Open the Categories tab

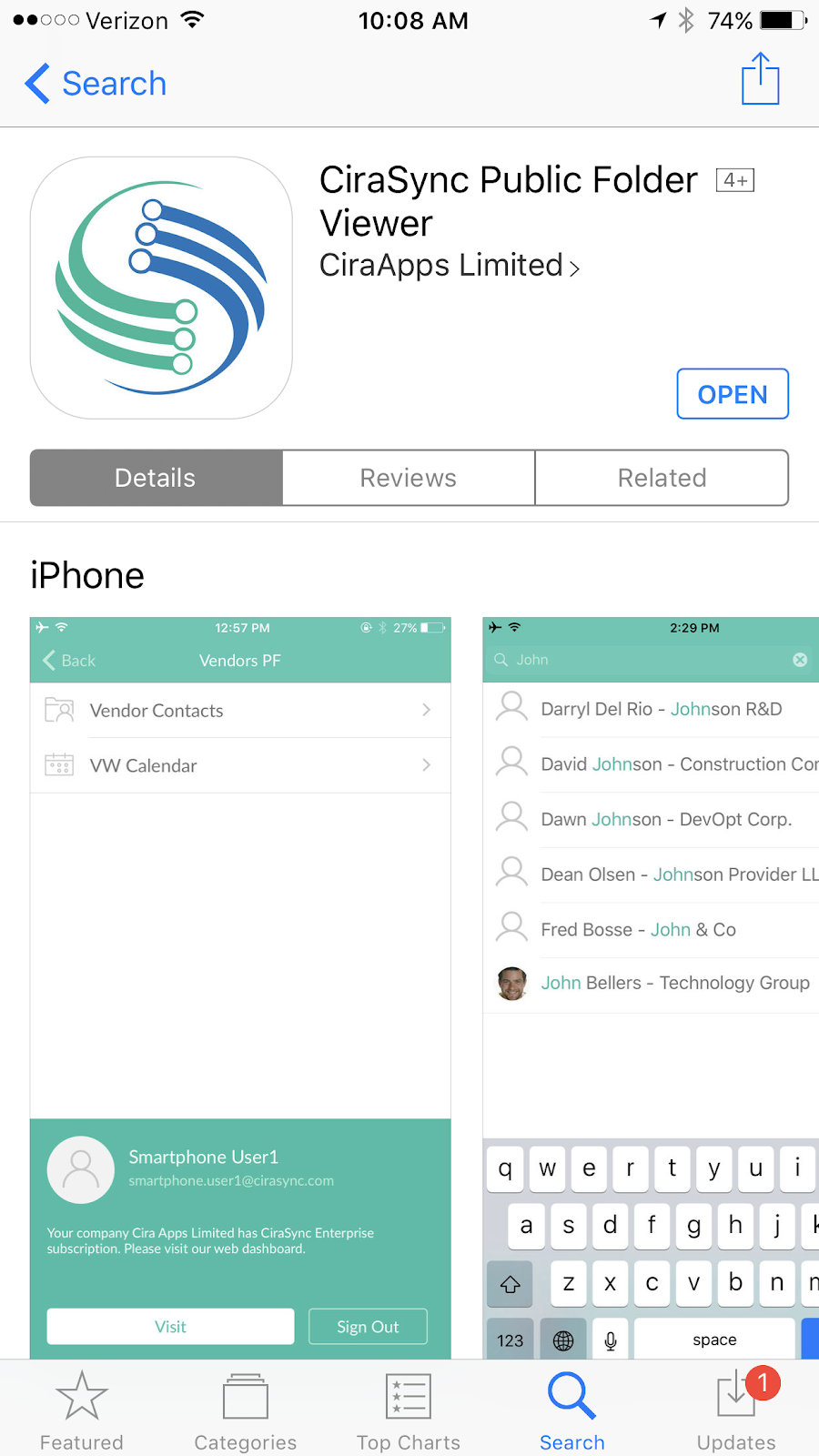(x=245, y=1410)
